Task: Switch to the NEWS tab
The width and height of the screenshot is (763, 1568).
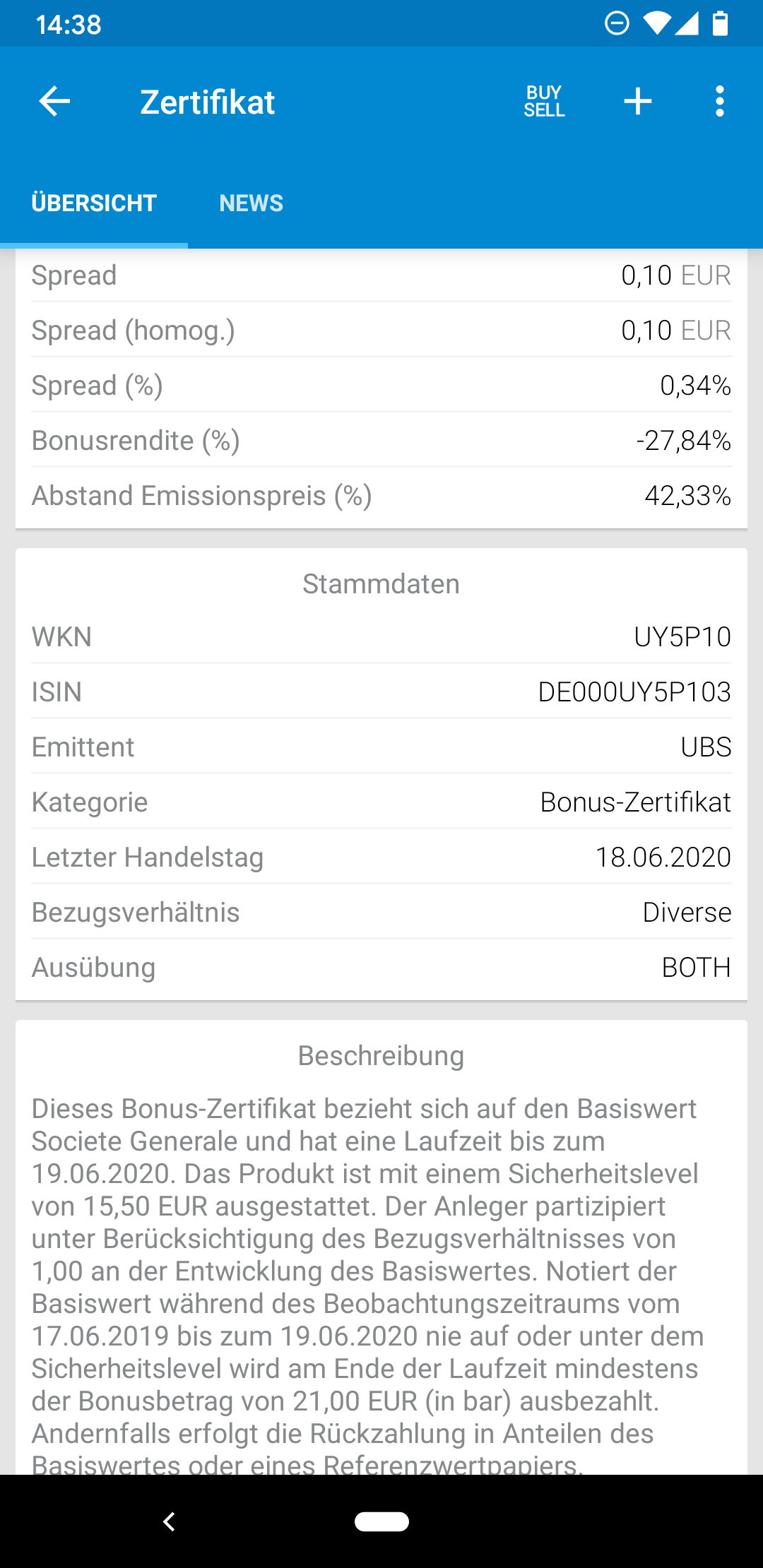Action: click(x=251, y=203)
